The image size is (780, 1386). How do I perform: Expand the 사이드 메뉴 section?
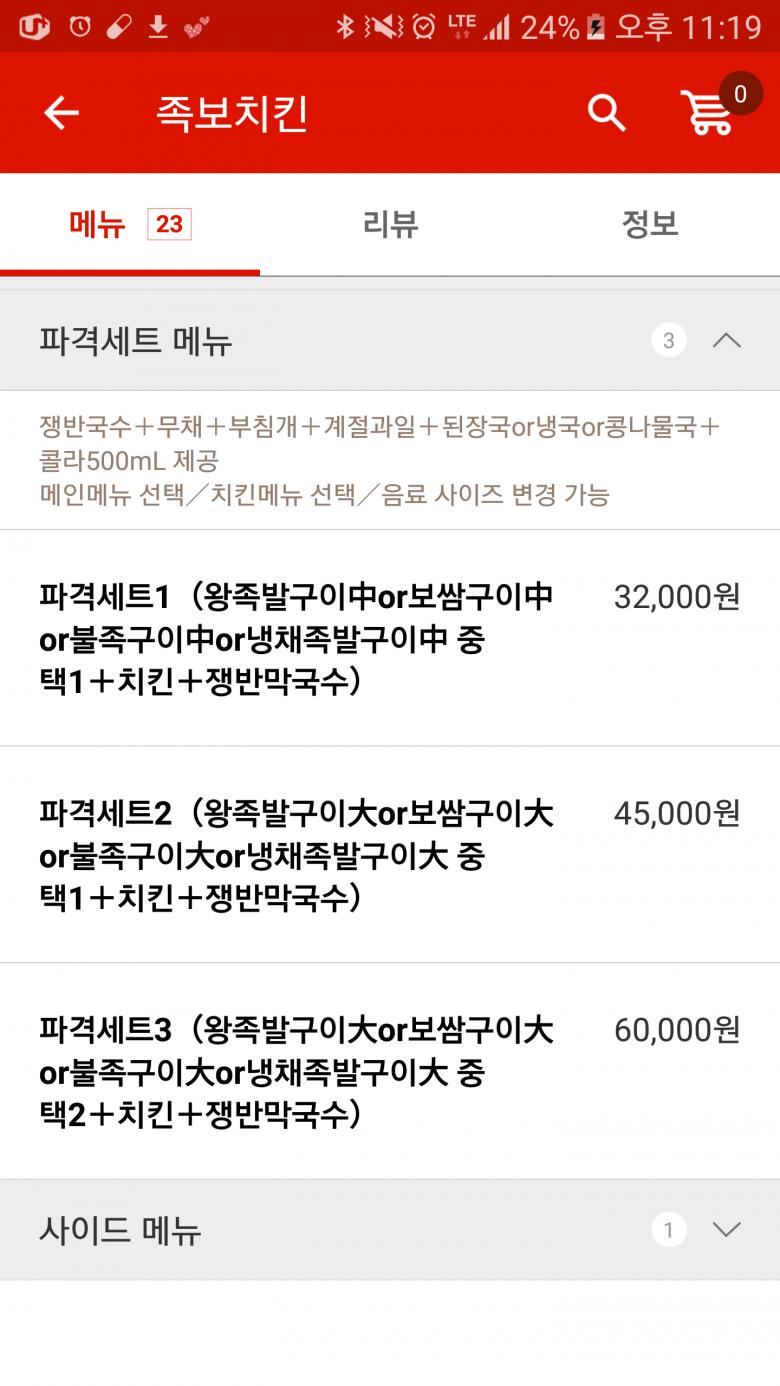pyautogui.click(x=726, y=1230)
